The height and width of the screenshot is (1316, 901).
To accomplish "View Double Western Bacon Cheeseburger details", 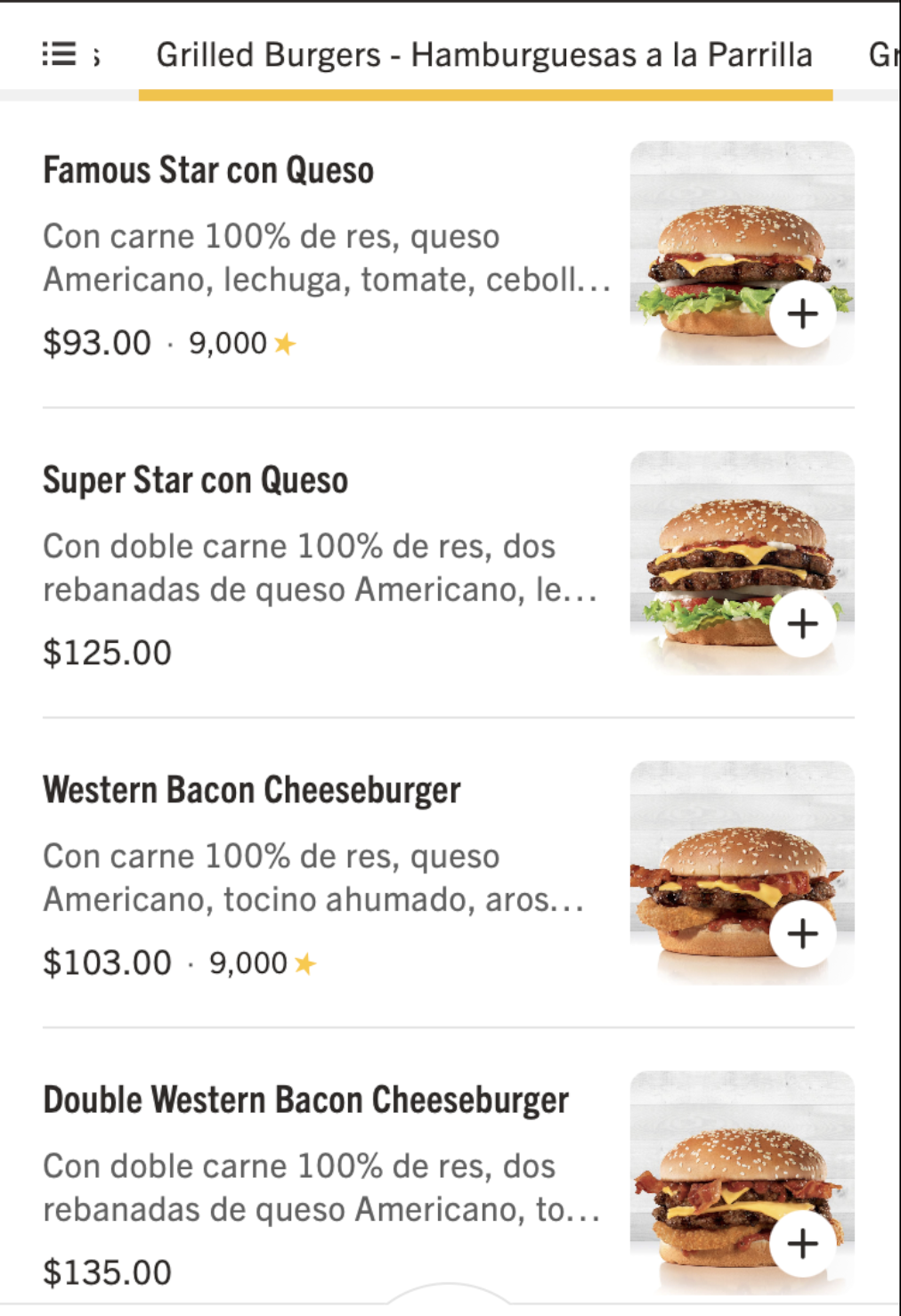I will click(305, 1101).
